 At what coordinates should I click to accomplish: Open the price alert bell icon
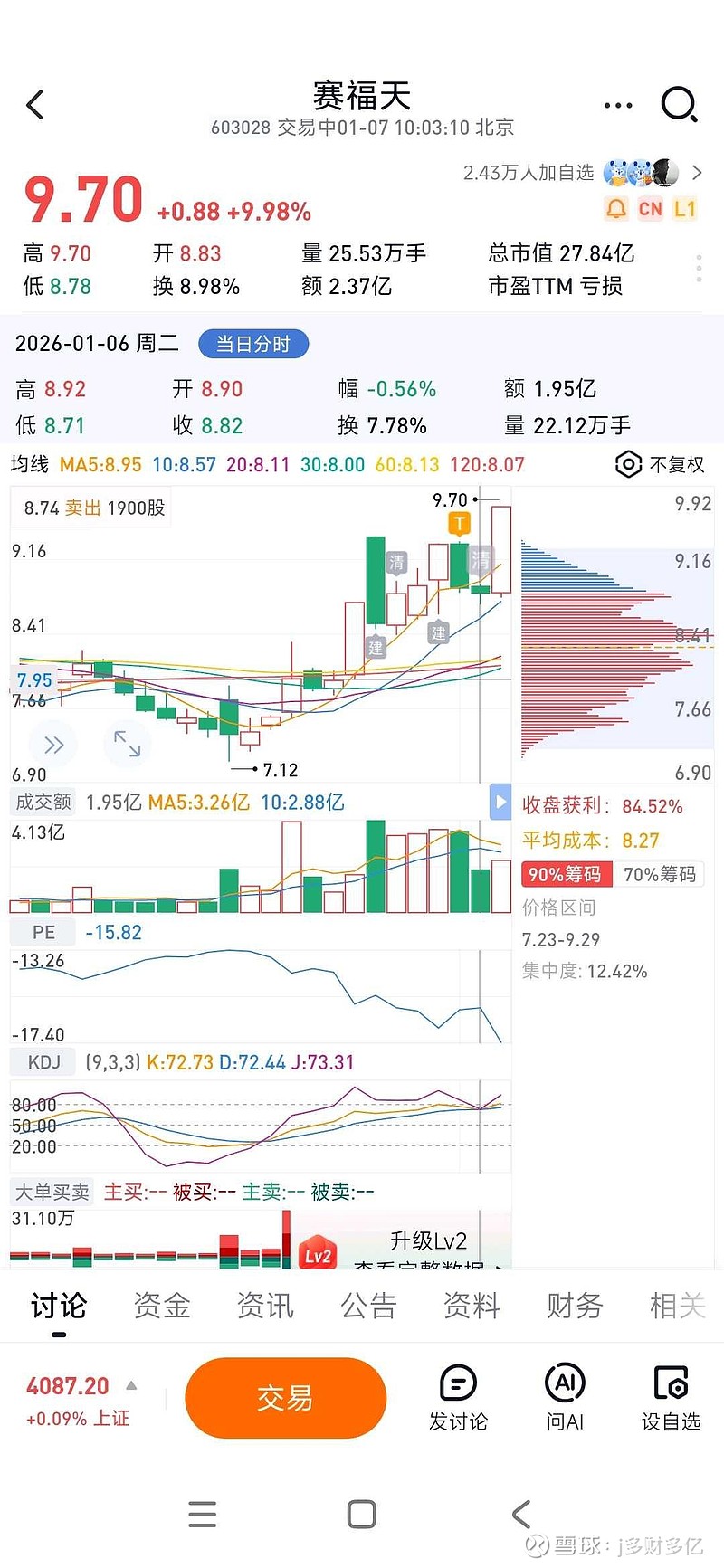(x=616, y=209)
